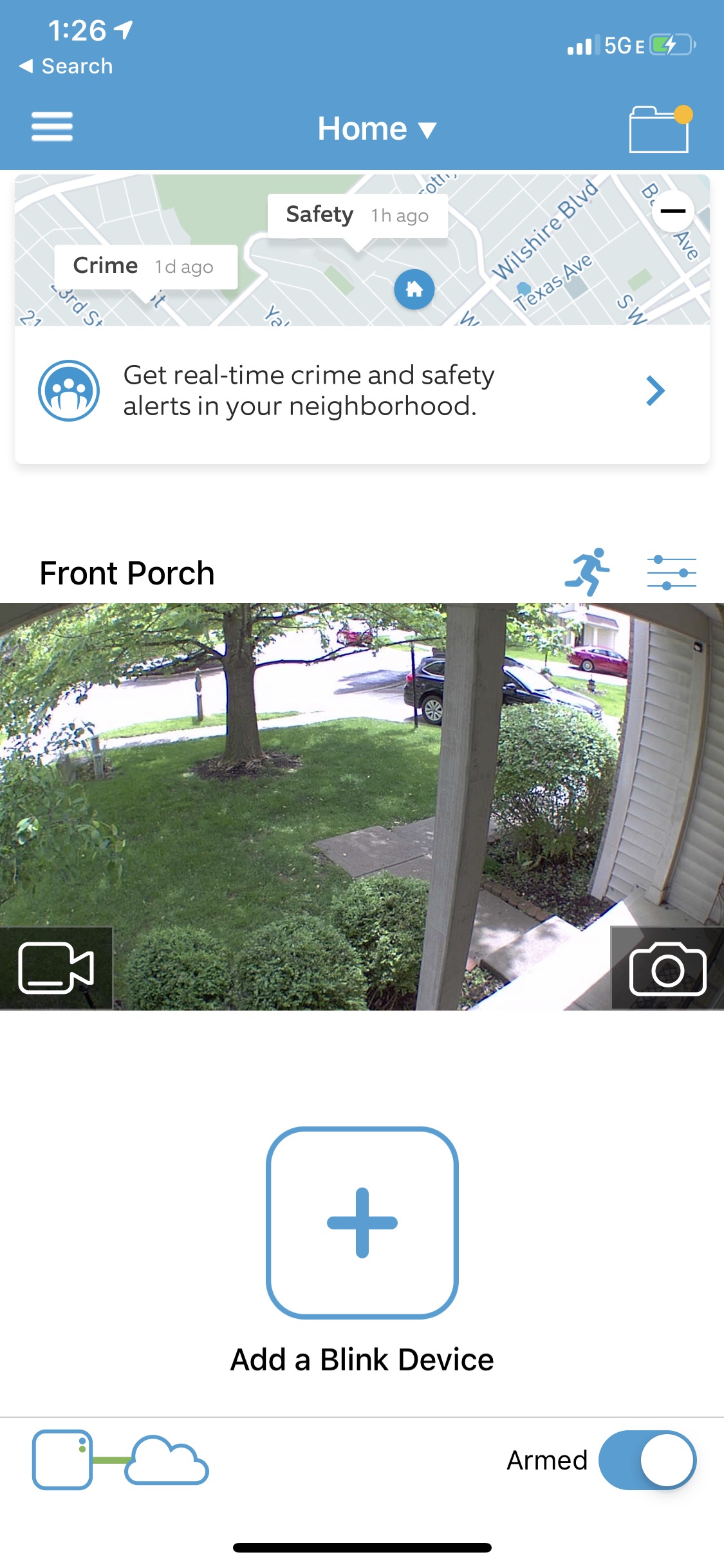
Task: Start live view on Front Porch
Action: [x=56, y=967]
